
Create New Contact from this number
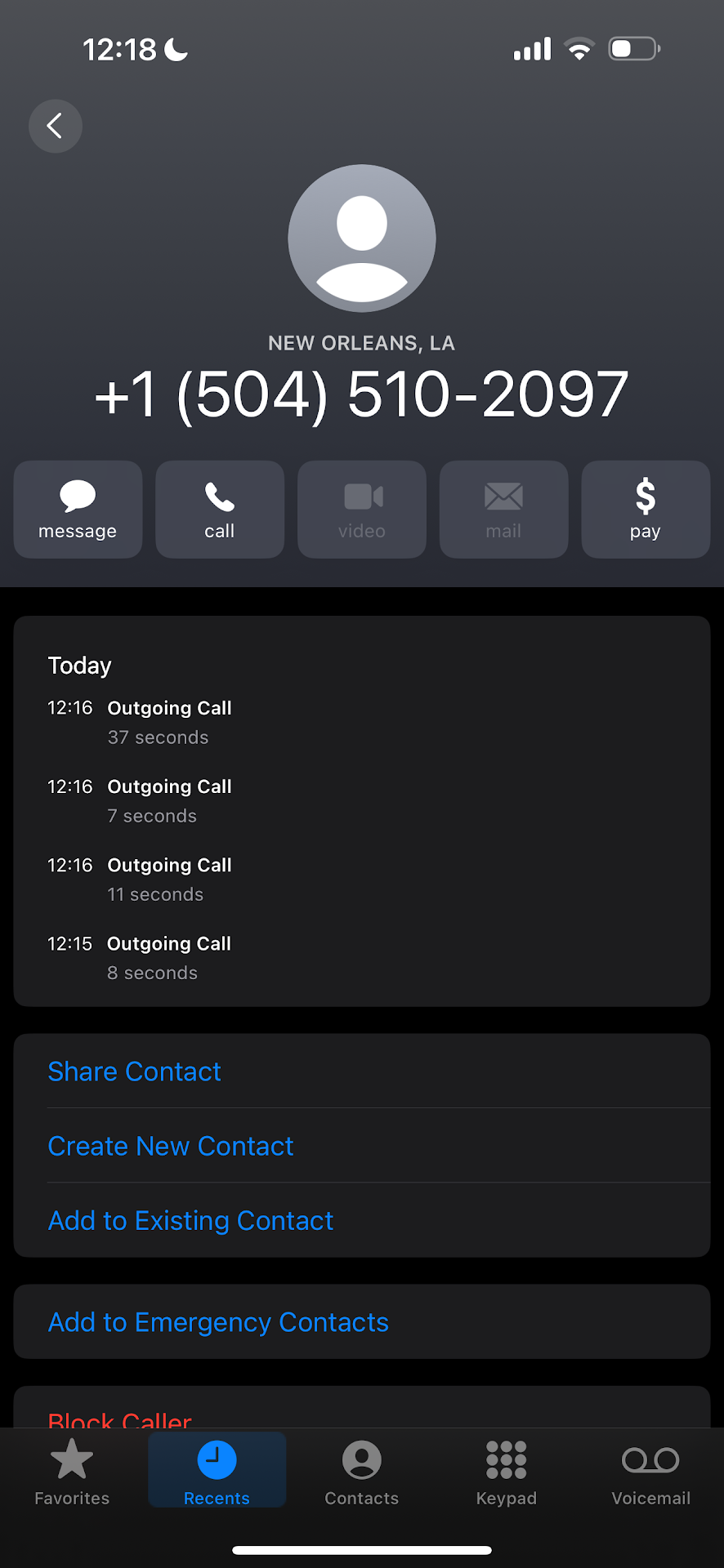click(x=170, y=1146)
